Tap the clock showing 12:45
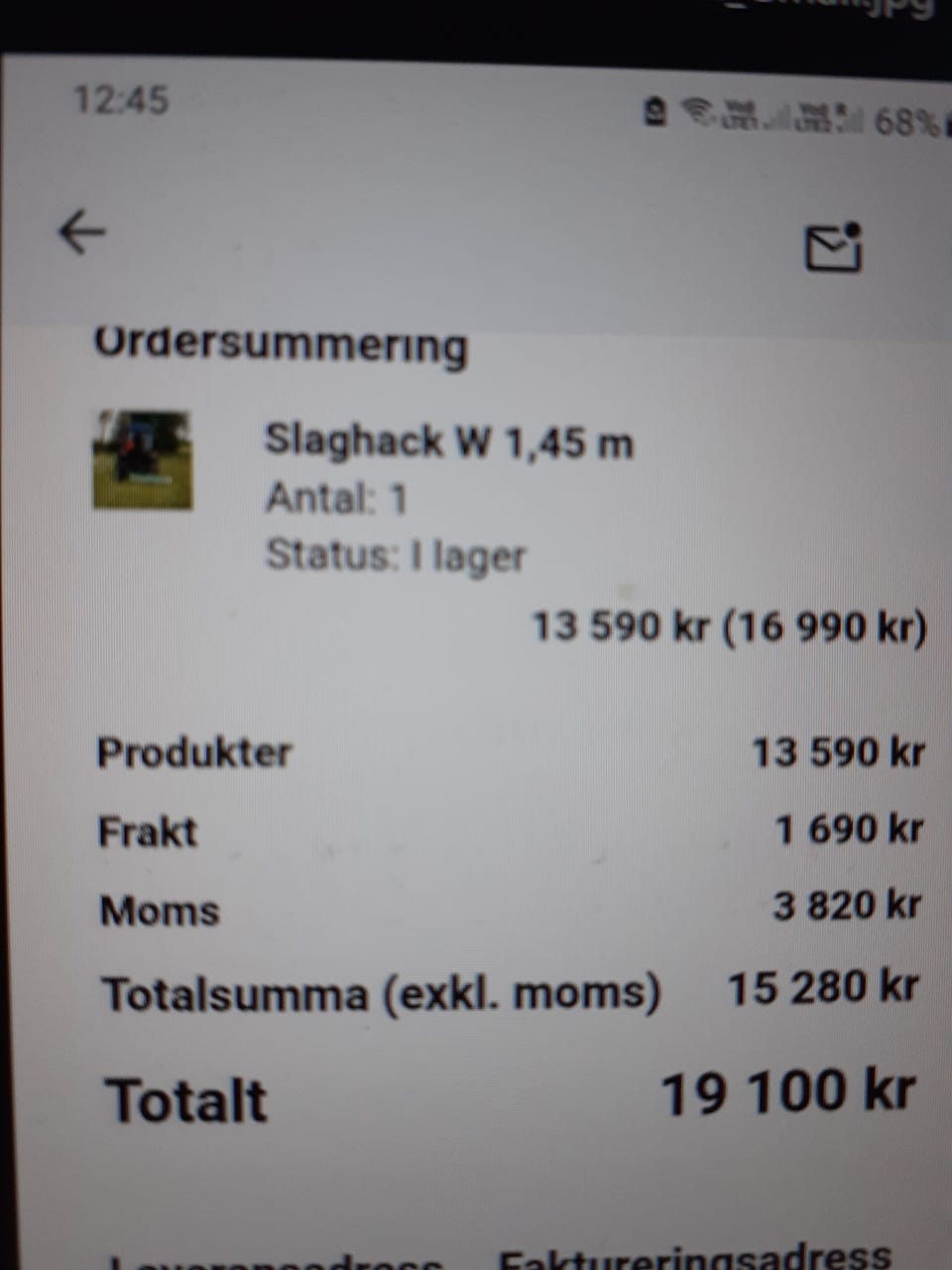 (x=119, y=99)
